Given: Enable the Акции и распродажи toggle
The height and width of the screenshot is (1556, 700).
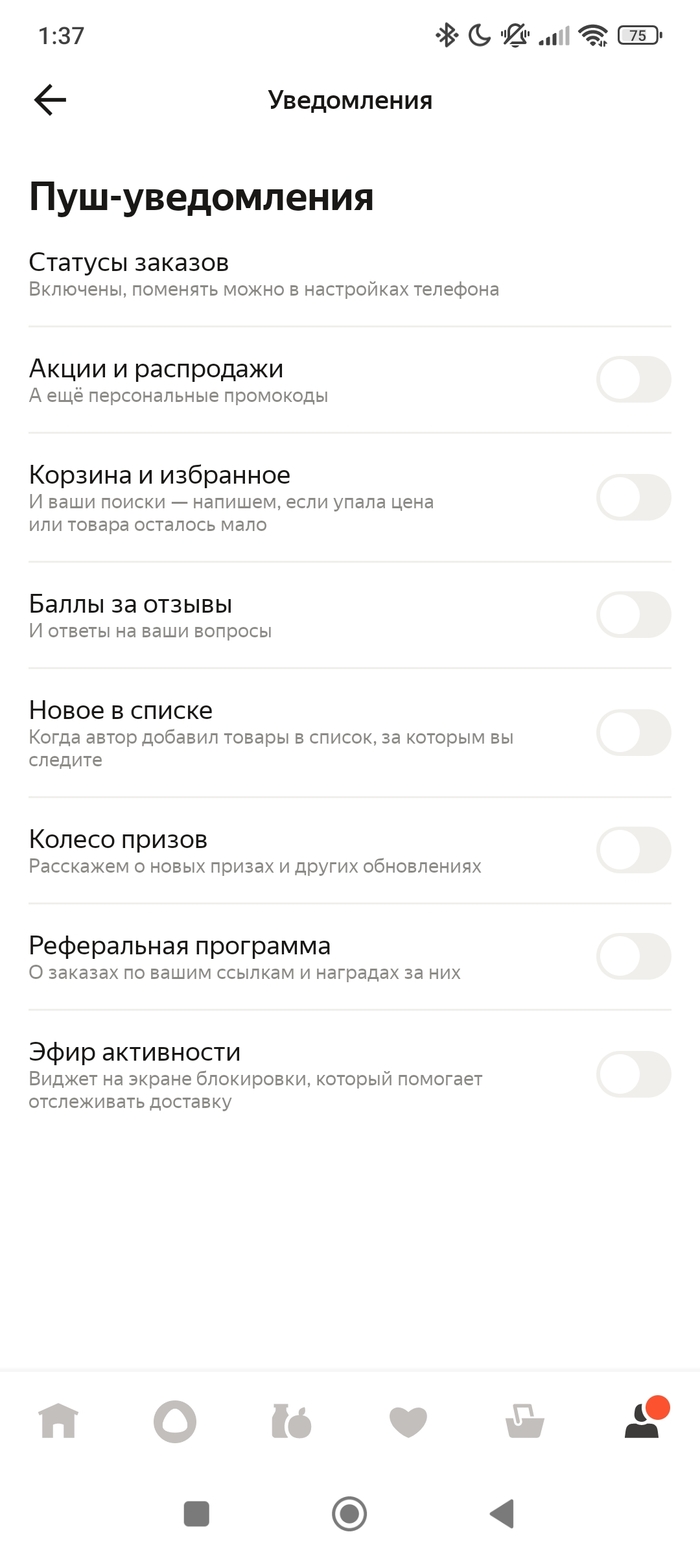Looking at the screenshot, I should [x=633, y=380].
